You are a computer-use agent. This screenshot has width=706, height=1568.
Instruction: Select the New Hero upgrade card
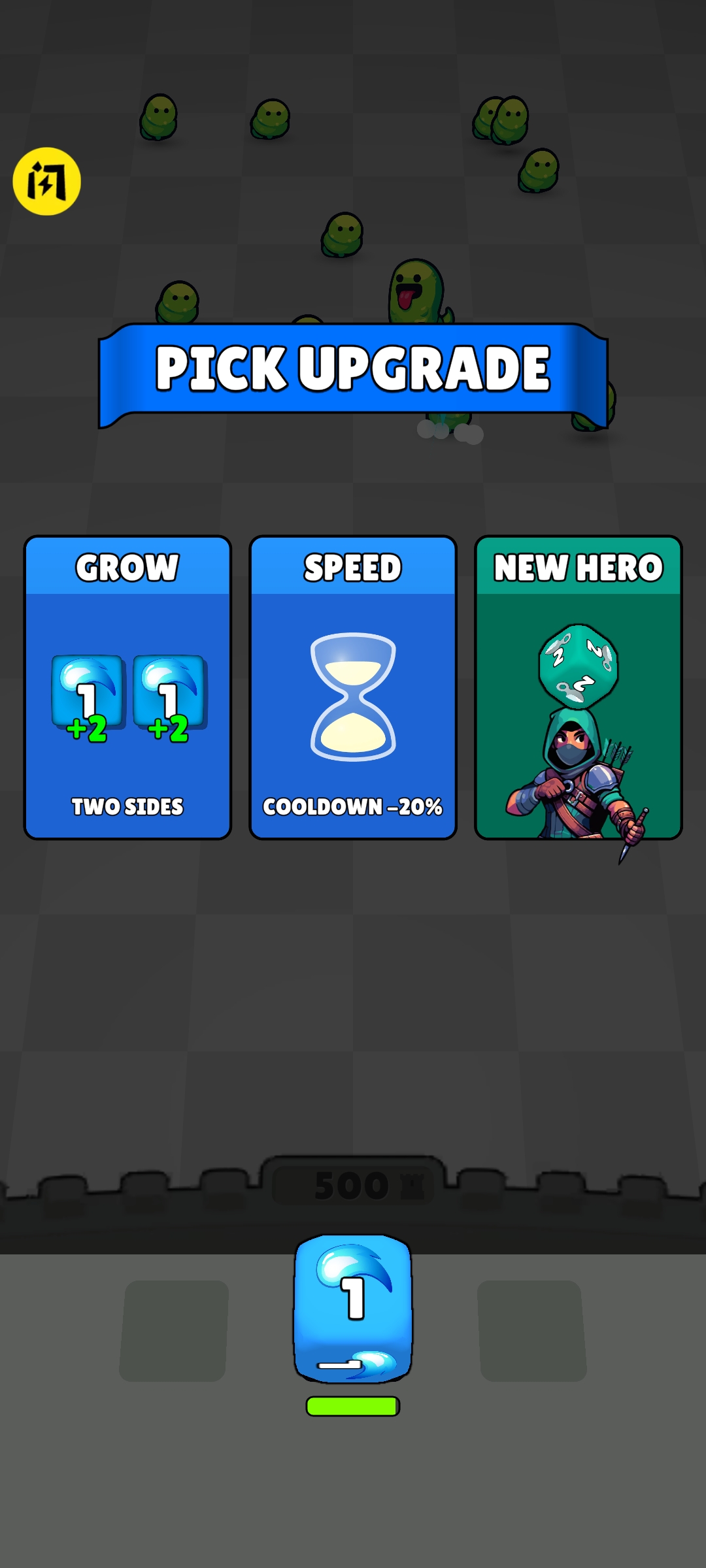click(579, 687)
